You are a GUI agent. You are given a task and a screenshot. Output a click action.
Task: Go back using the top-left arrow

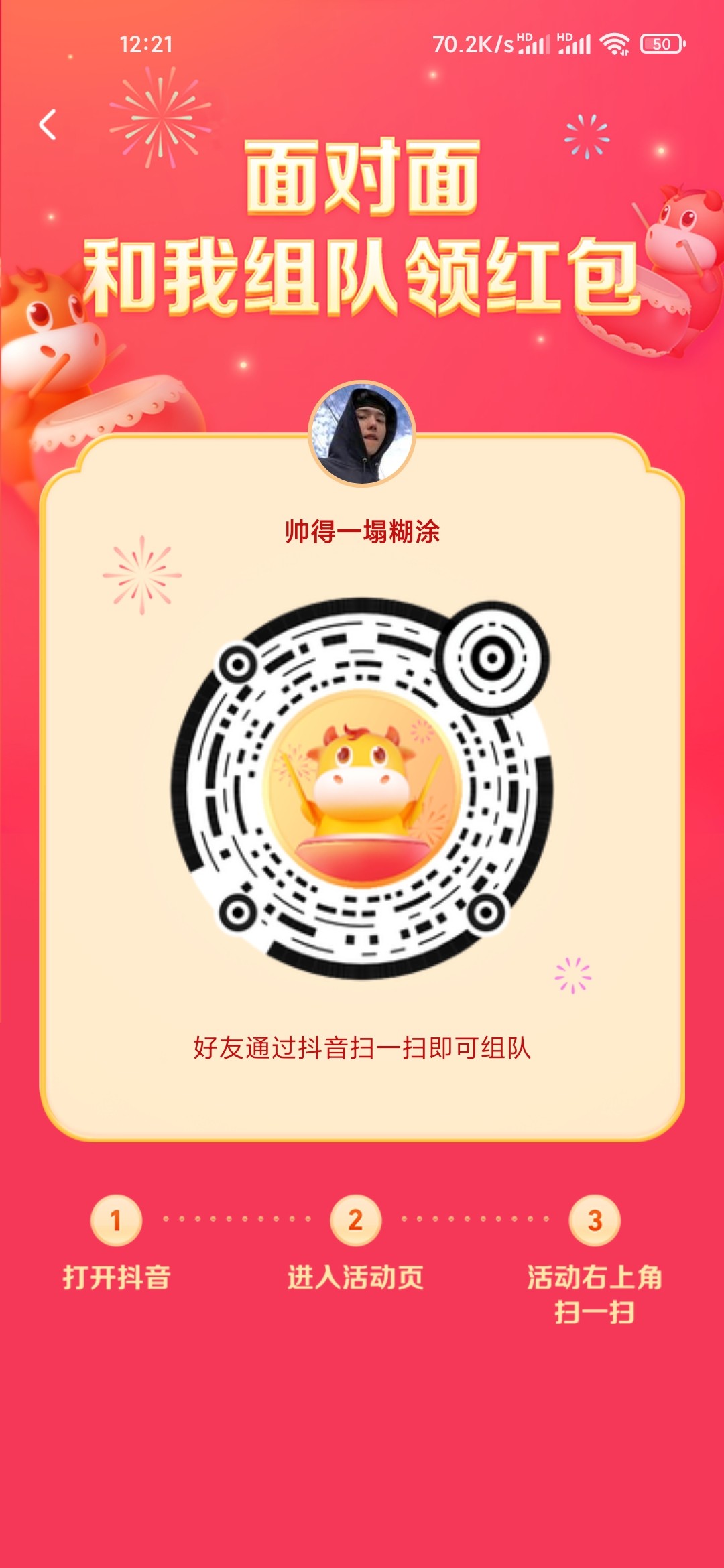pyautogui.click(x=48, y=125)
